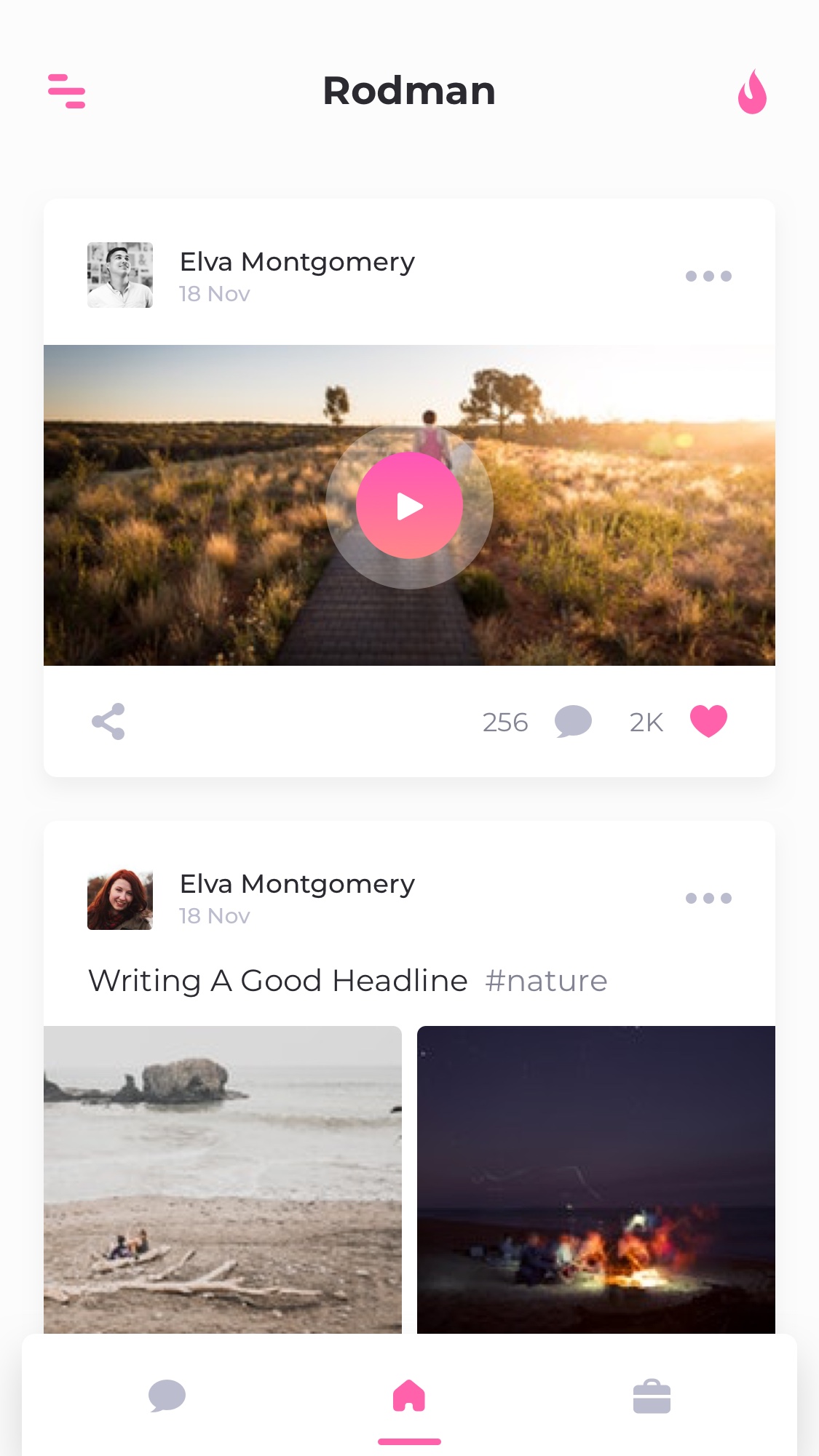Open the overflow dots on the headline post

pos(708,898)
